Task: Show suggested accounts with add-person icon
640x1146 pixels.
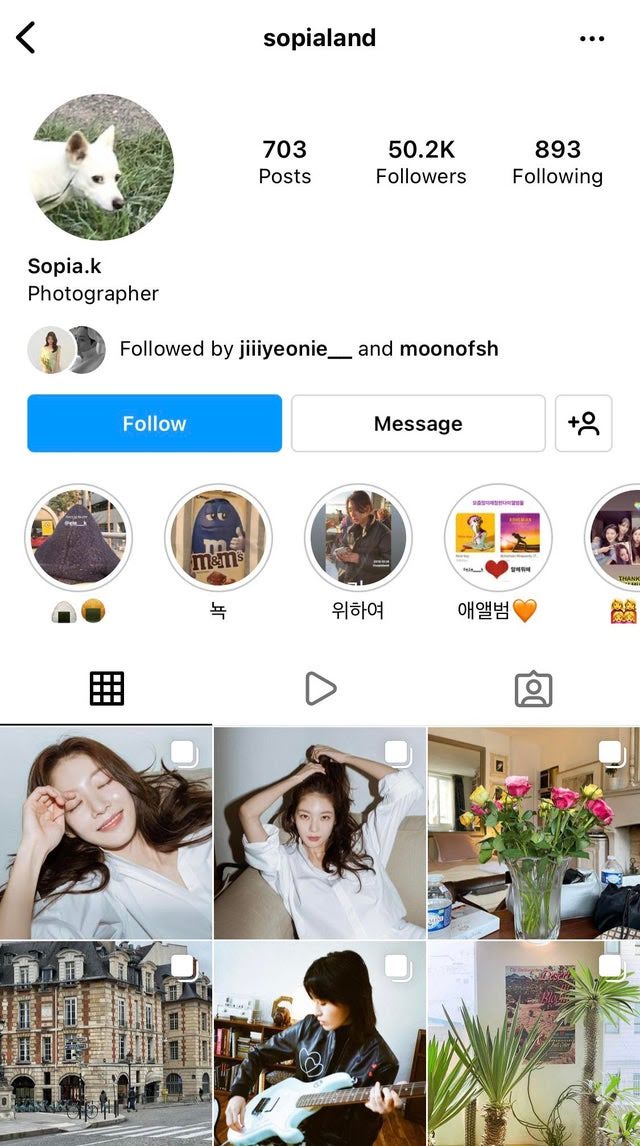Action: pos(583,423)
